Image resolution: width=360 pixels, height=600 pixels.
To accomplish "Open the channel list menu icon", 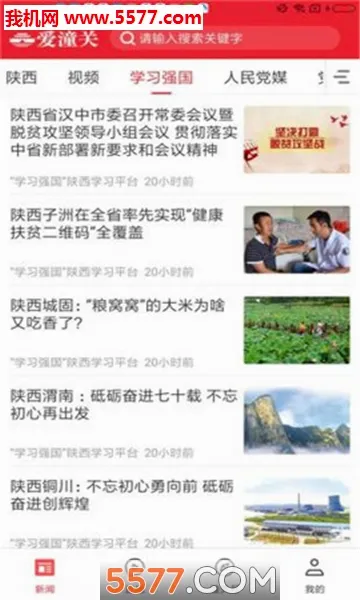I will click(342, 77).
